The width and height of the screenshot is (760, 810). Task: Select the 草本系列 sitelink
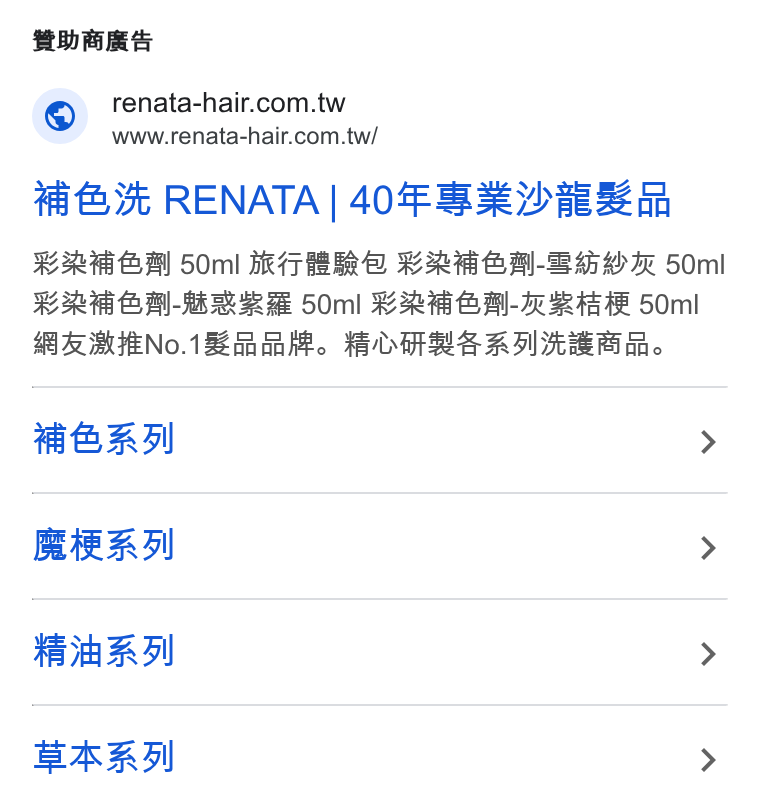(x=380, y=757)
